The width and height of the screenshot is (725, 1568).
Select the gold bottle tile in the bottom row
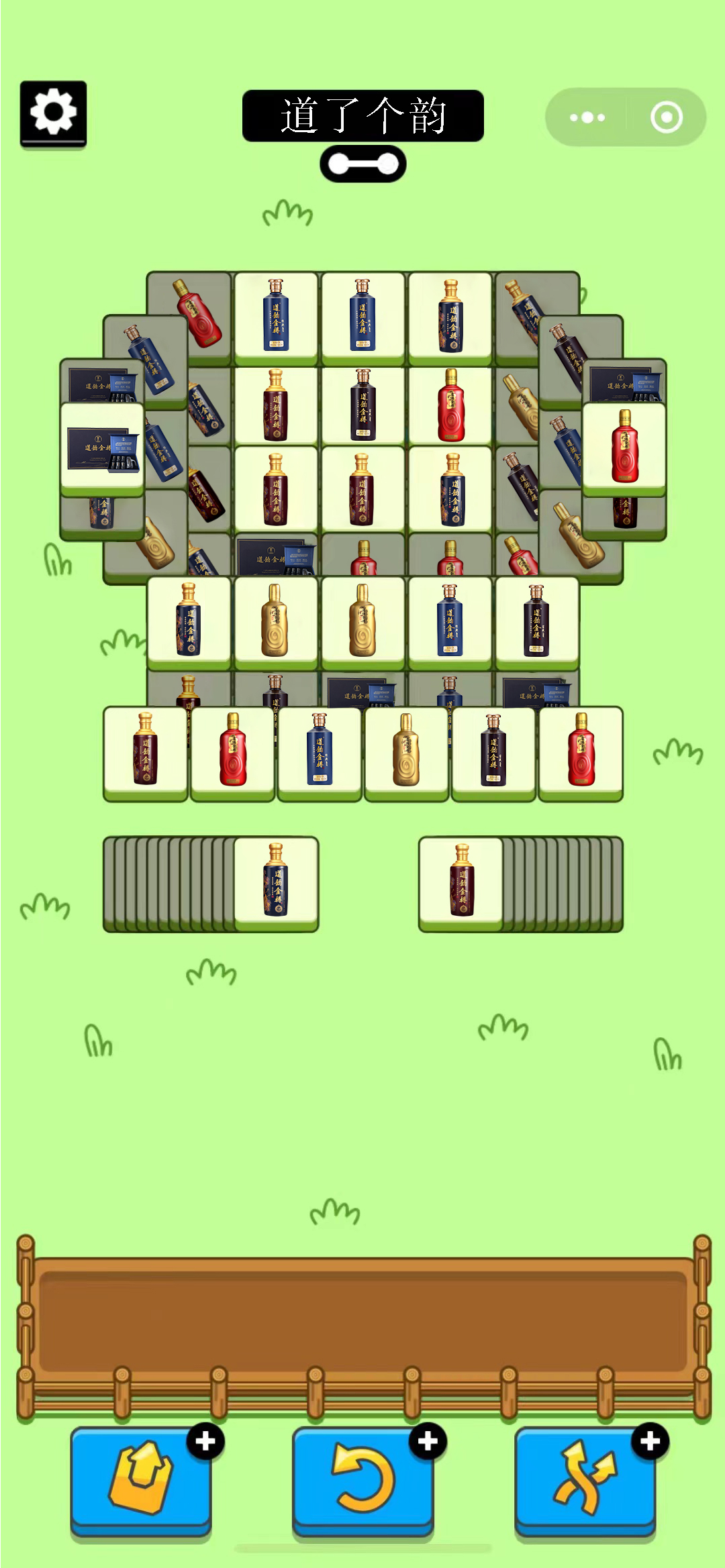406,753
